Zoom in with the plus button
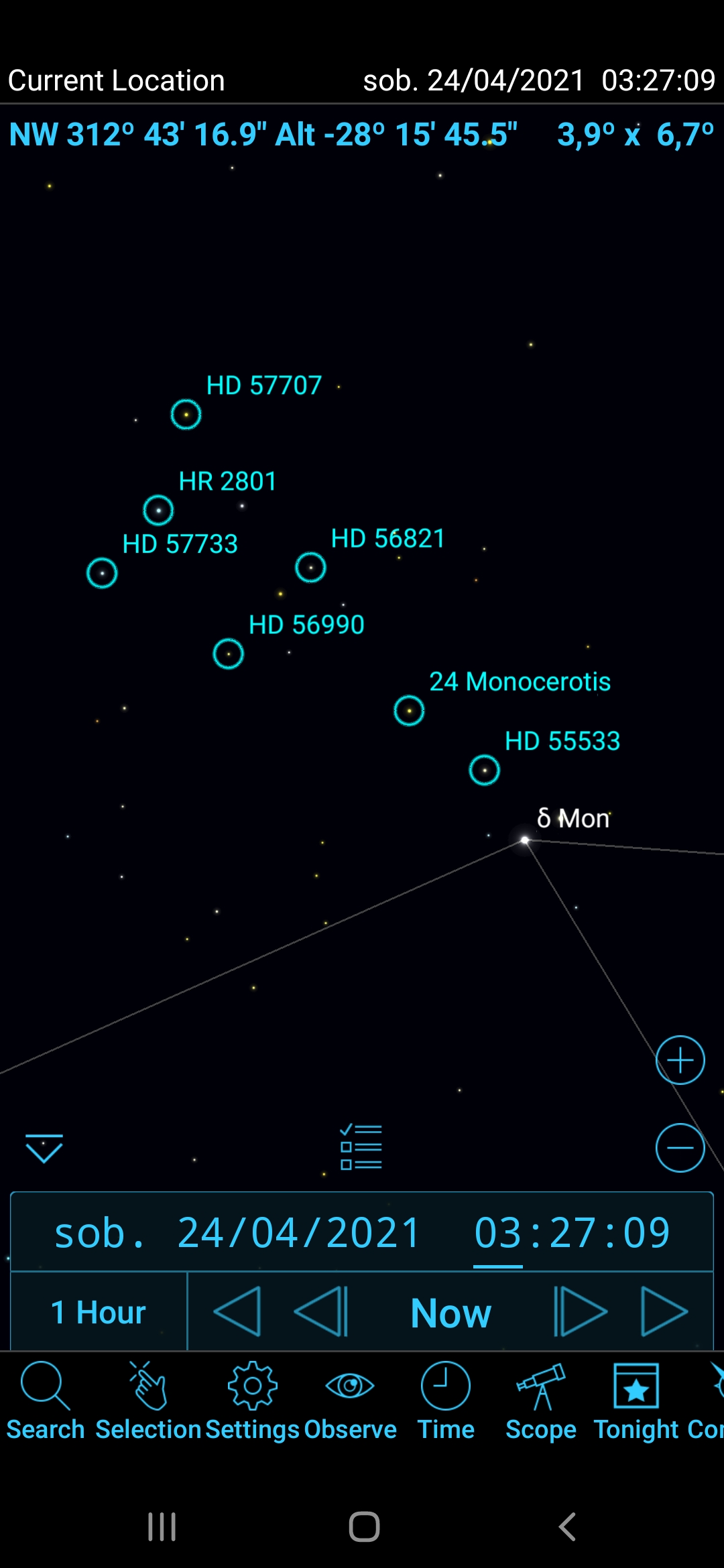724x1568 pixels. coord(680,1060)
